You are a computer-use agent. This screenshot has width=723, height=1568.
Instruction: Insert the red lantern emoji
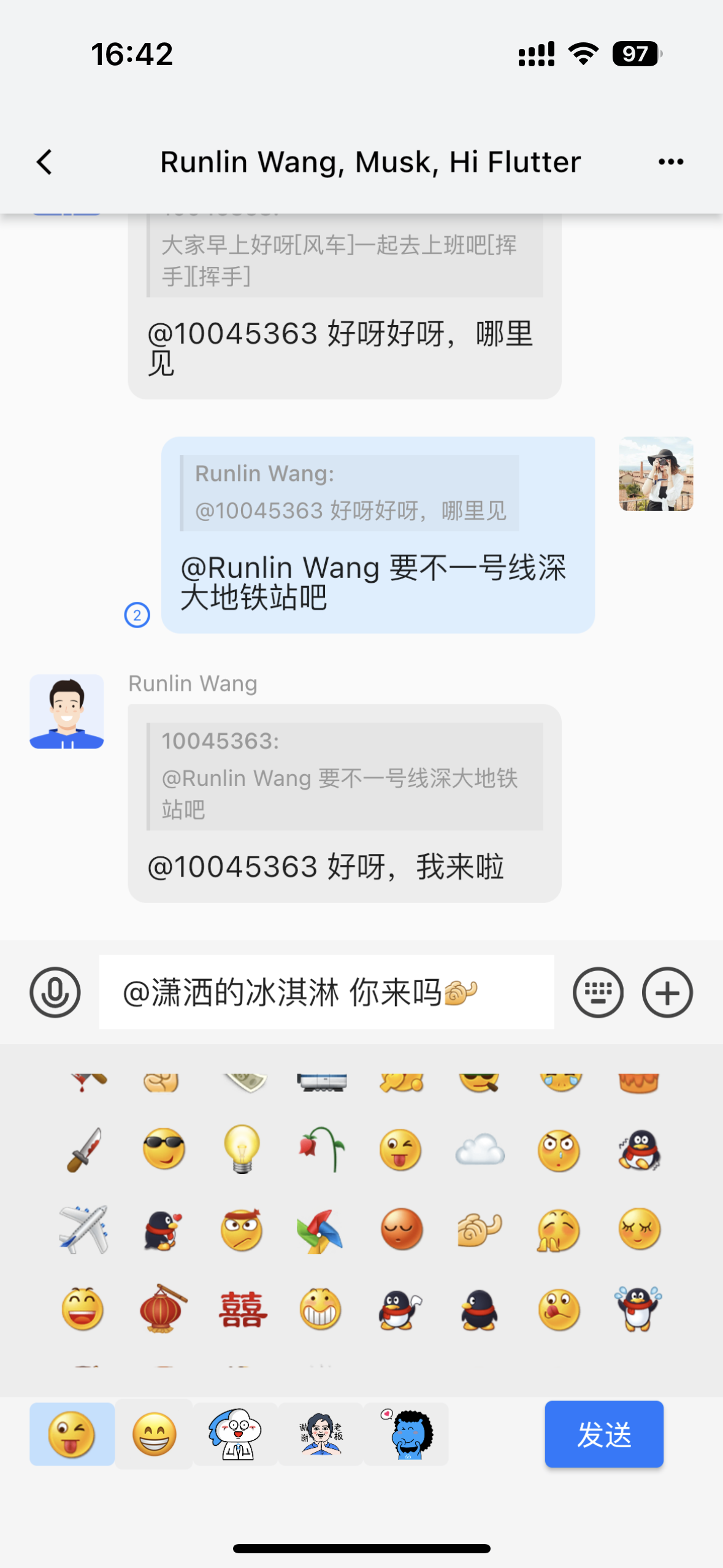coord(163,1309)
